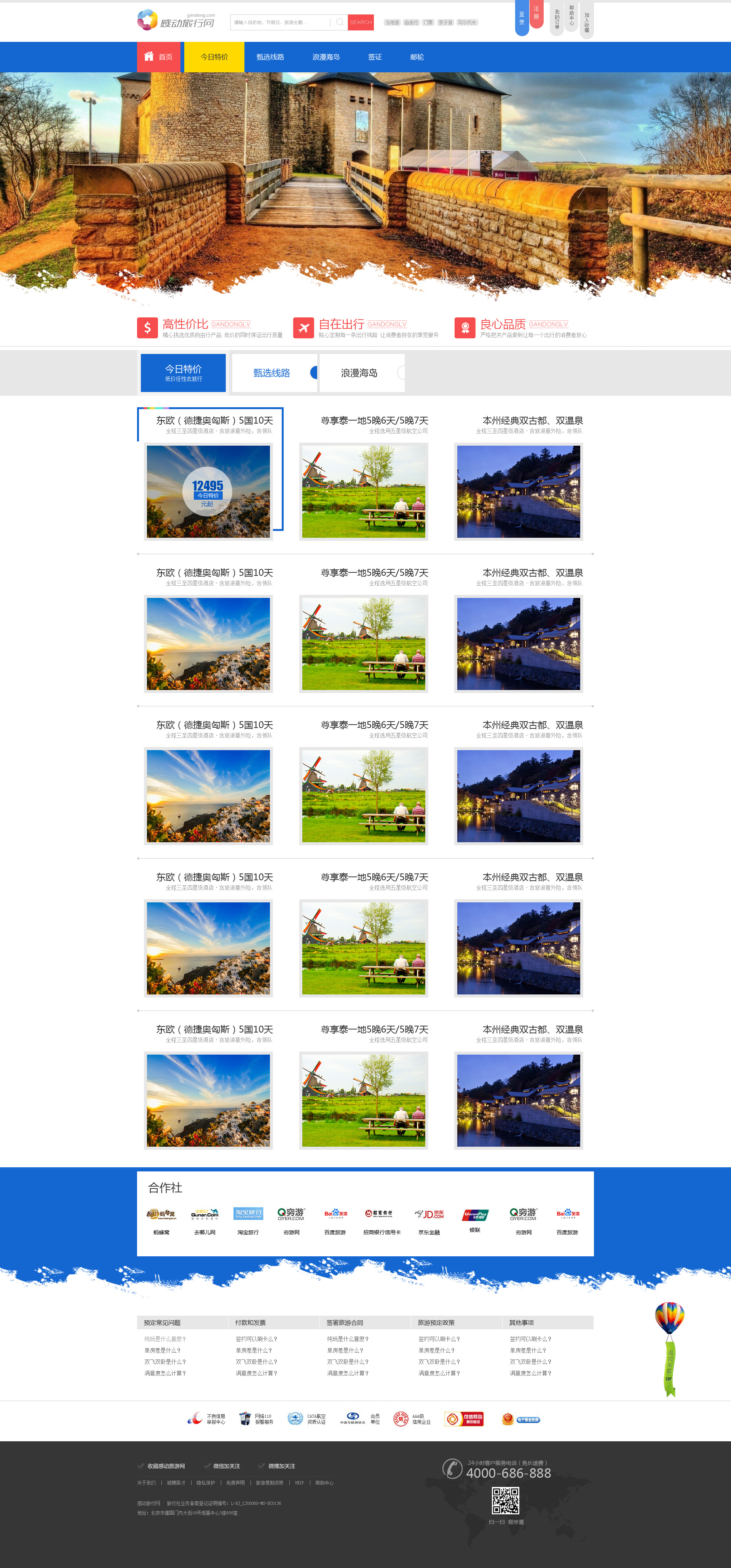This screenshot has height=1568, width=731.
Task: Open the 登录 login tab
Action: coord(522,18)
